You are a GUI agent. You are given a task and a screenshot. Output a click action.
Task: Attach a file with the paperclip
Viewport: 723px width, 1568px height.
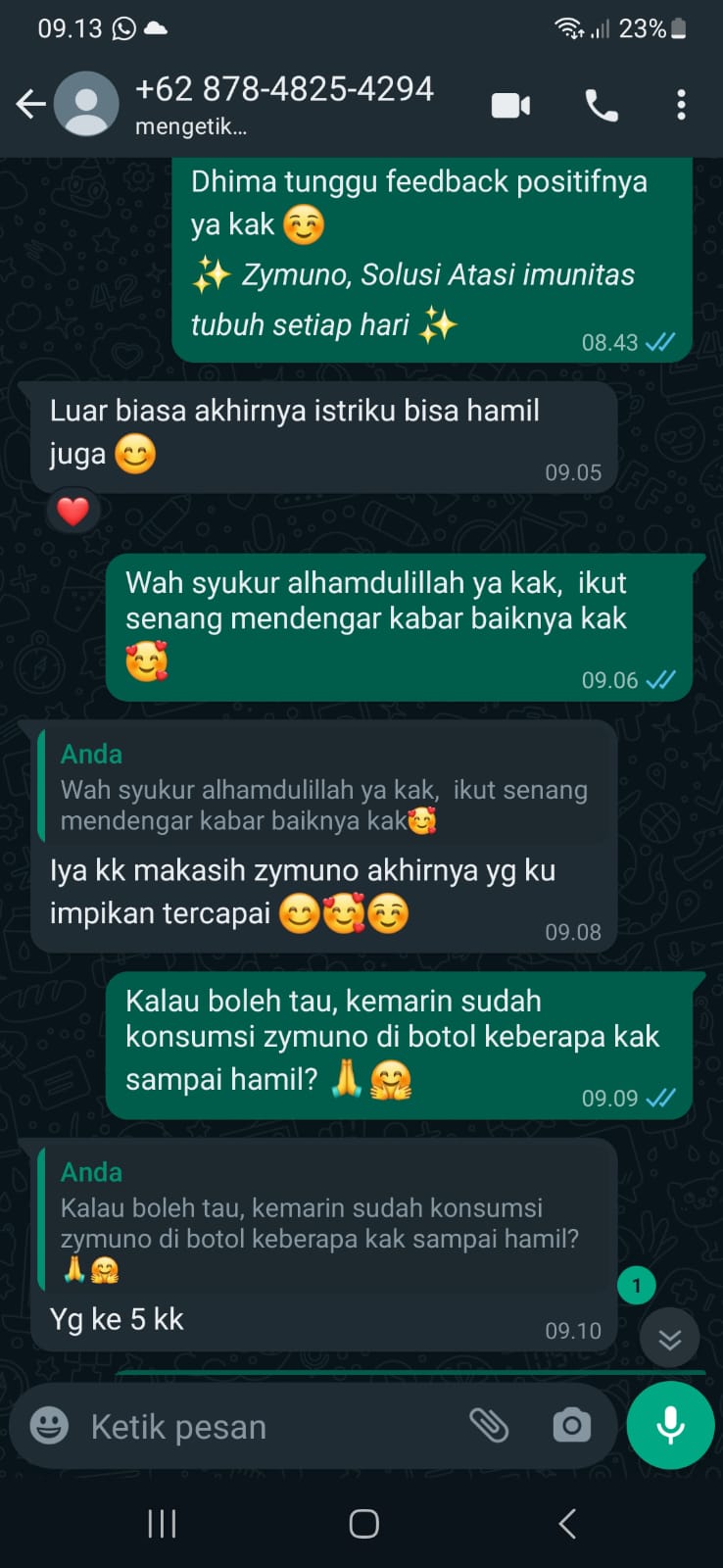[x=489, y=1426]
